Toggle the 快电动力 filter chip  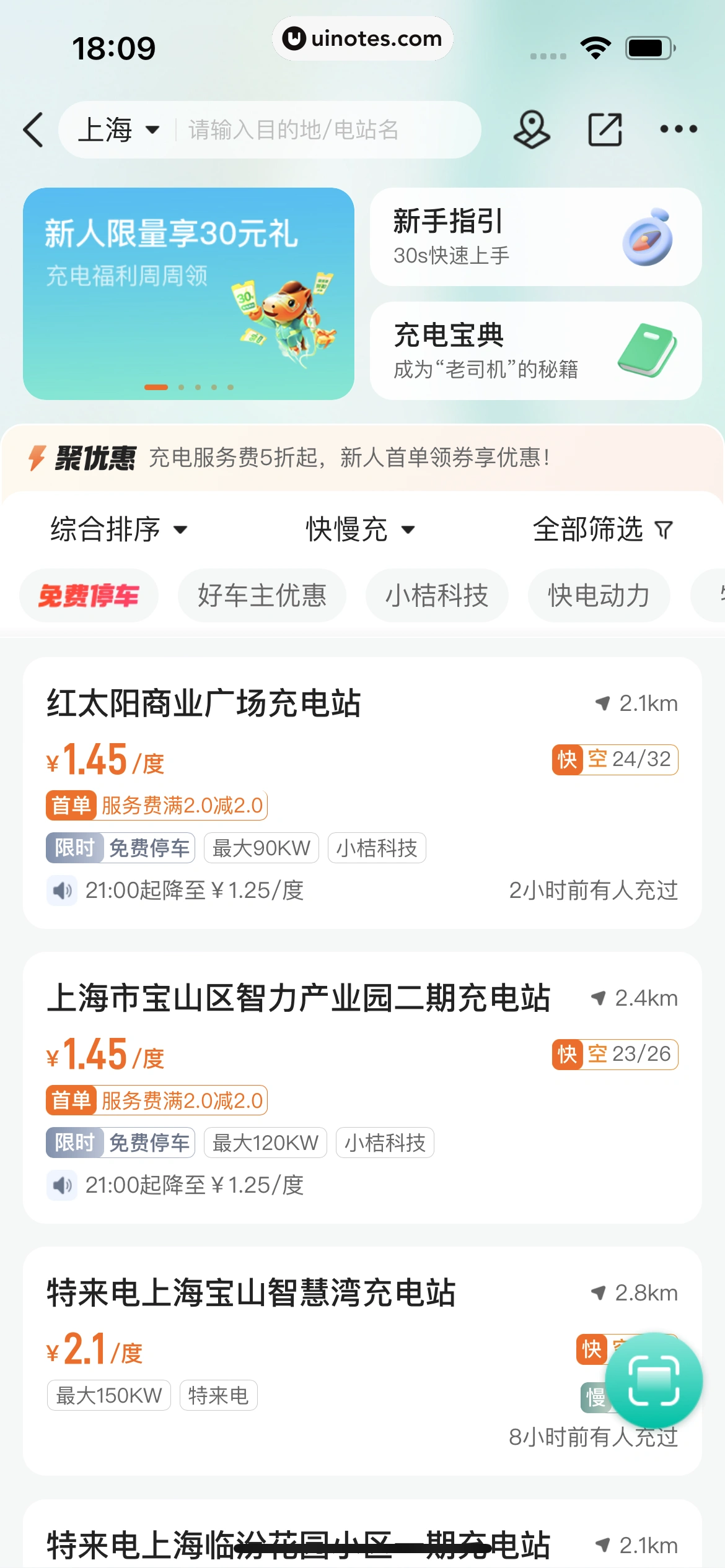pyautogui.click(x=598, y=595)
